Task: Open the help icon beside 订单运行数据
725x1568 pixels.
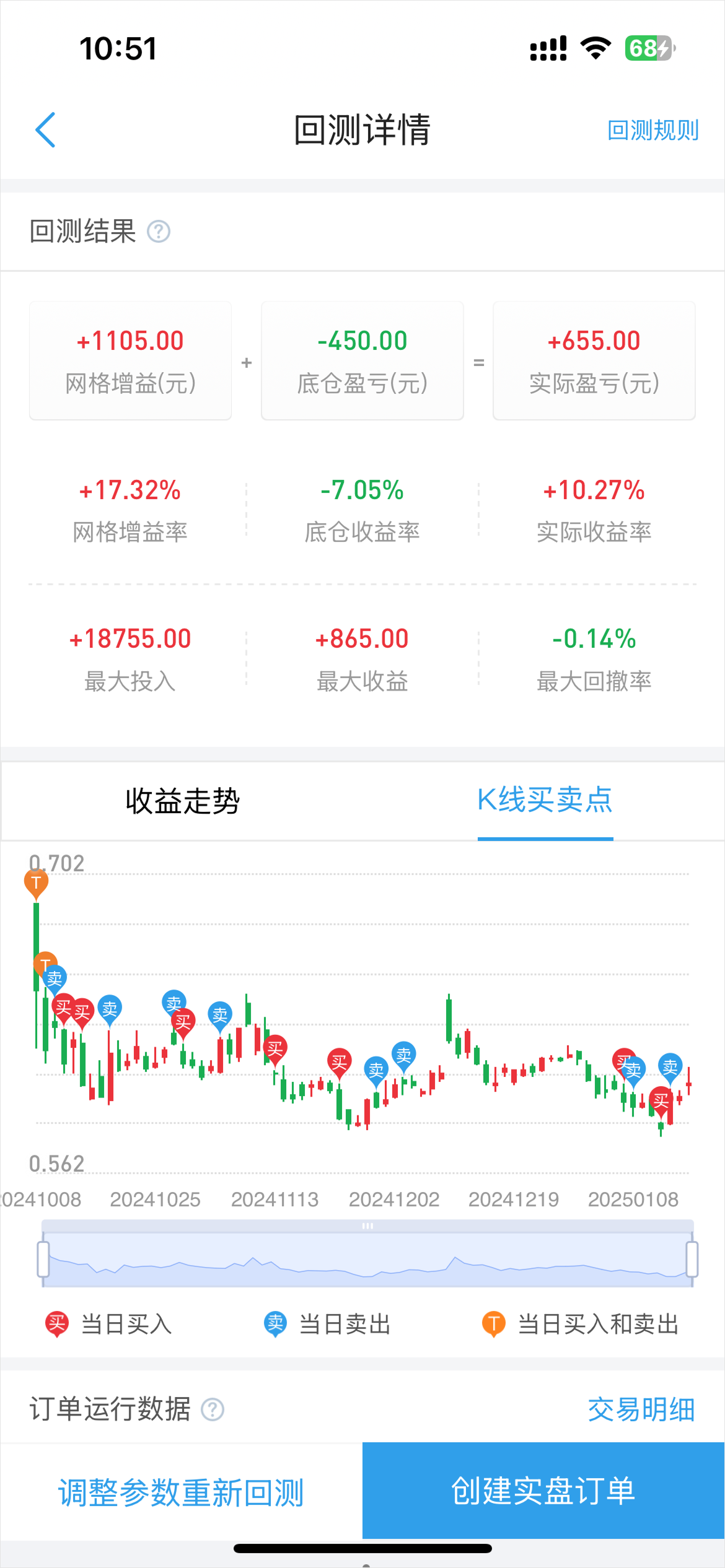Action: (213, 1410)
